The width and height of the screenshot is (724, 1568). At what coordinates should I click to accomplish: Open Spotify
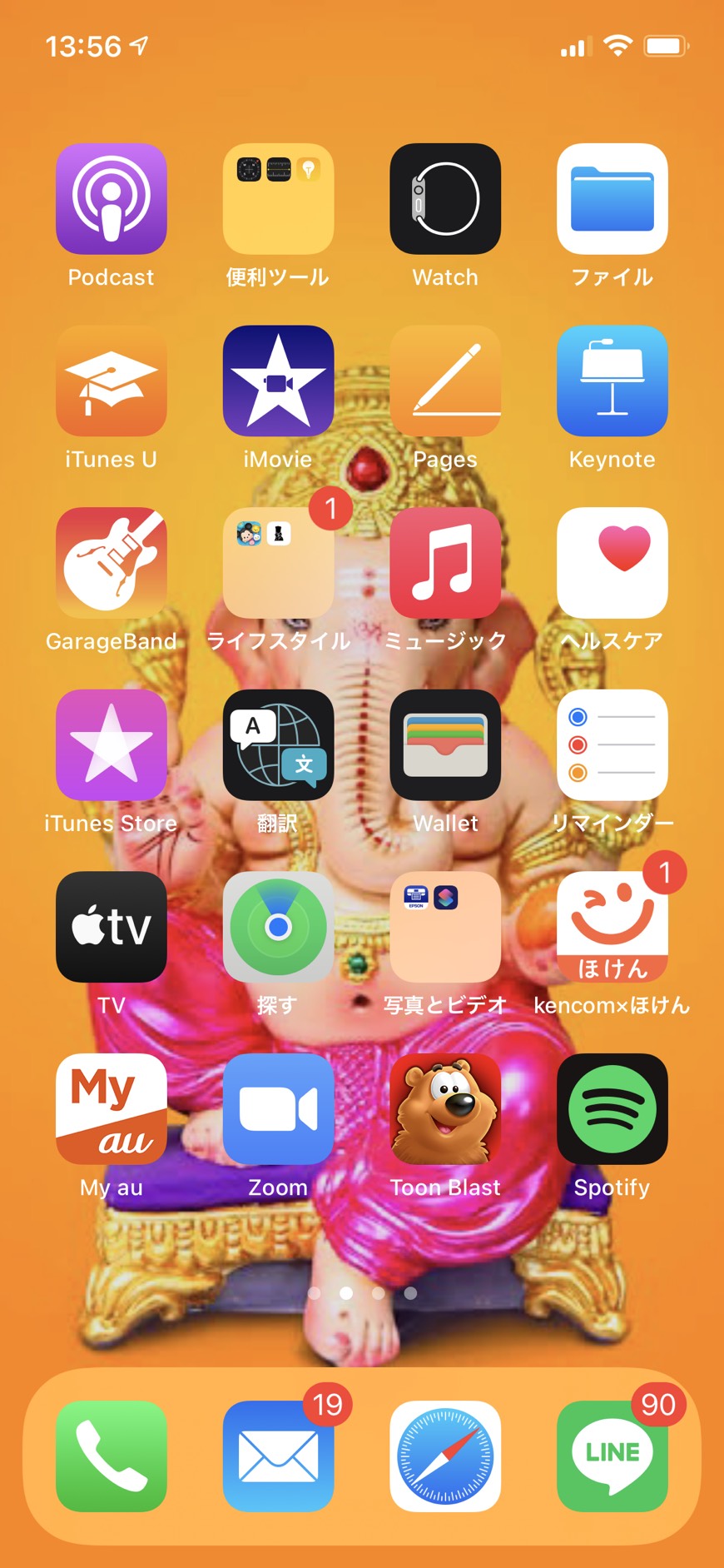[612, 1109]
